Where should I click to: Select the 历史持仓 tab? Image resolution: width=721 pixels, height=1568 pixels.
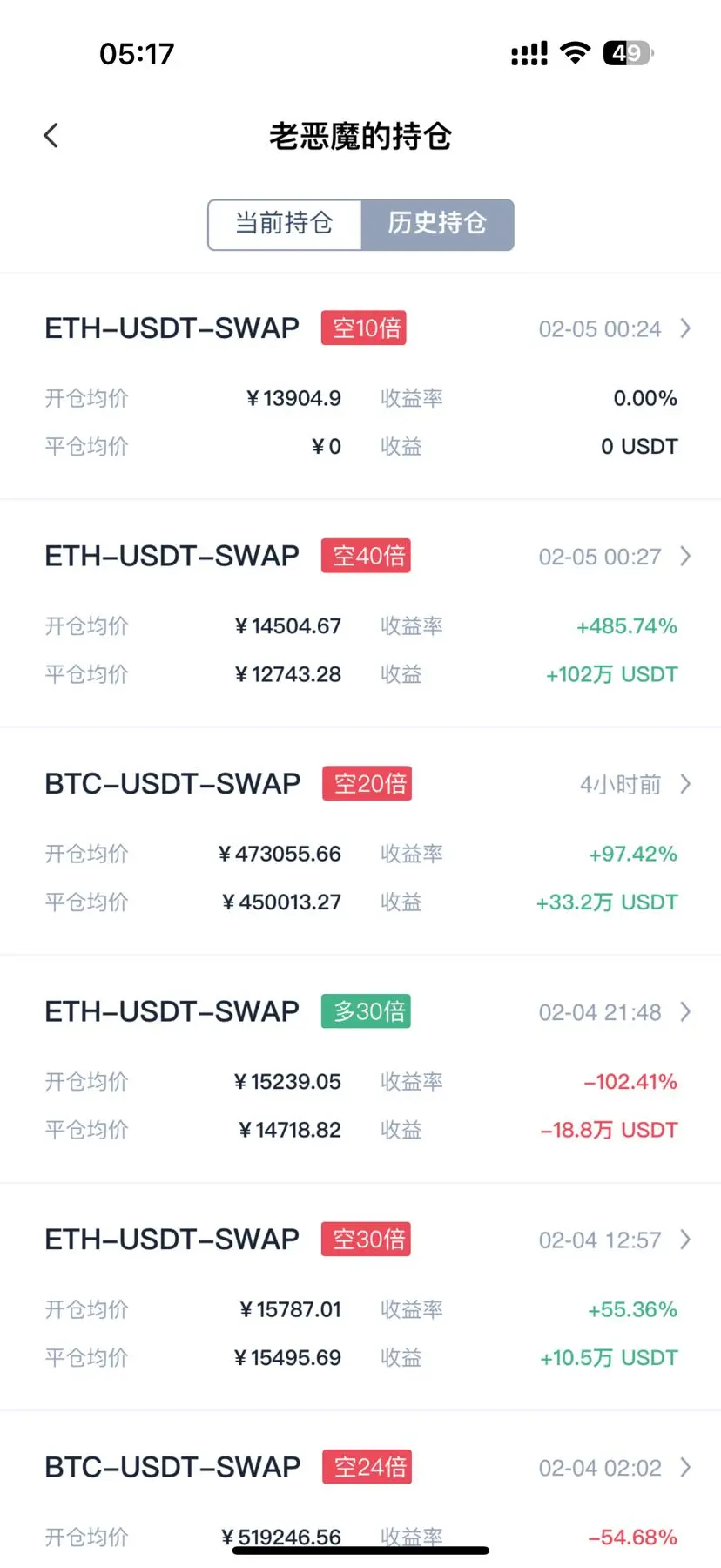[x=437, y=225]
